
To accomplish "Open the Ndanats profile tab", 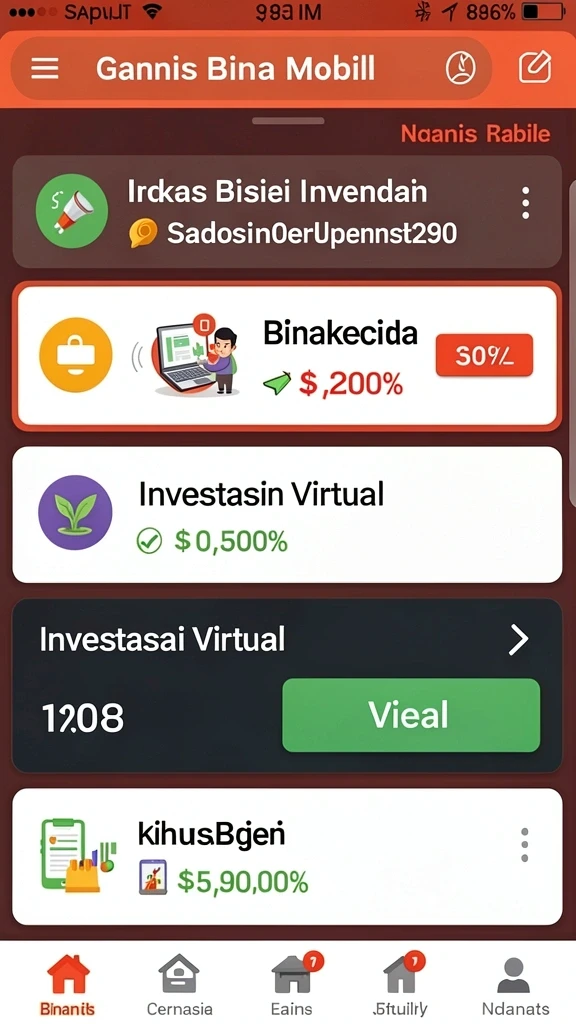I will [x=515, y=985].
